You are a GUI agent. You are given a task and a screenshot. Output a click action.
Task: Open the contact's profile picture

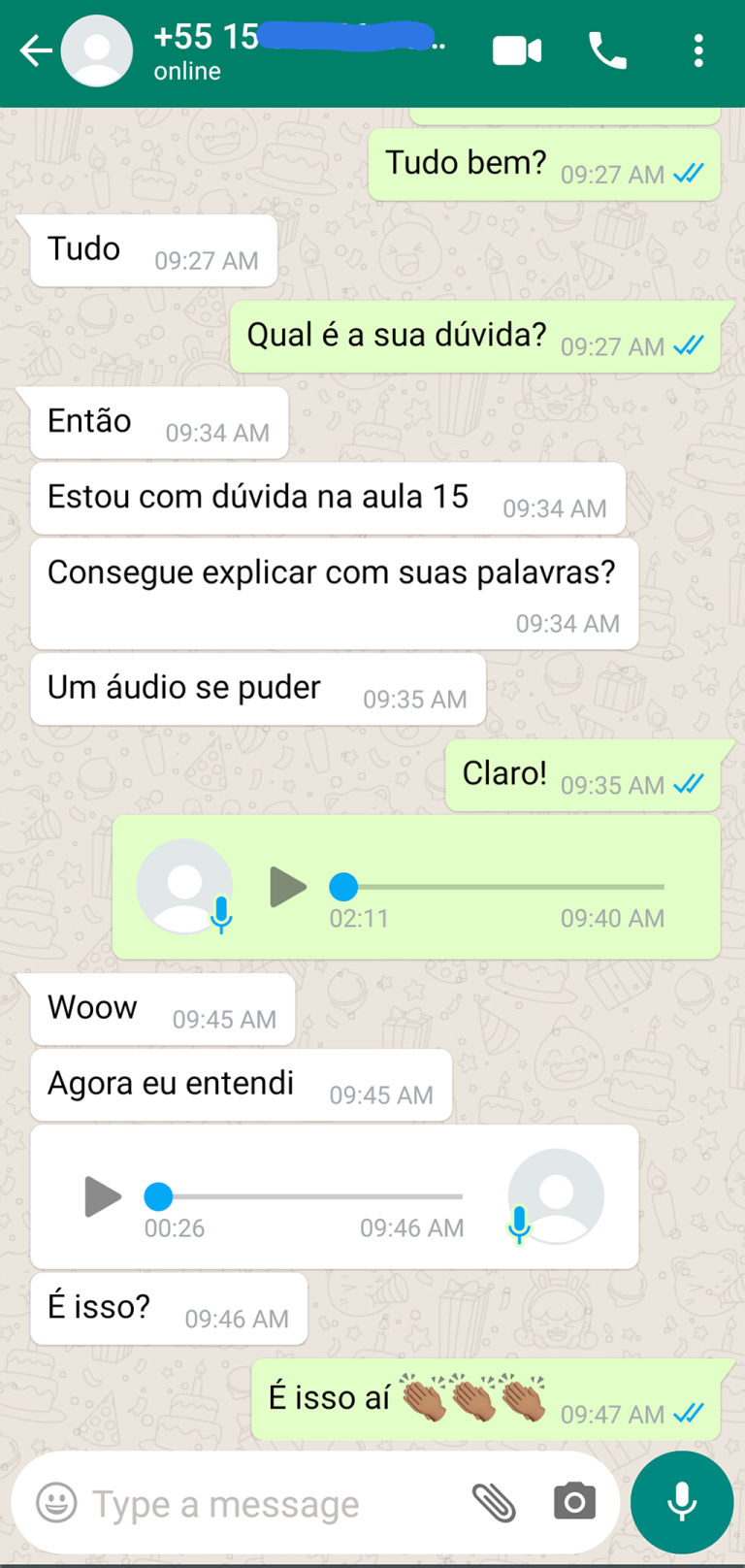coord(97,51)
